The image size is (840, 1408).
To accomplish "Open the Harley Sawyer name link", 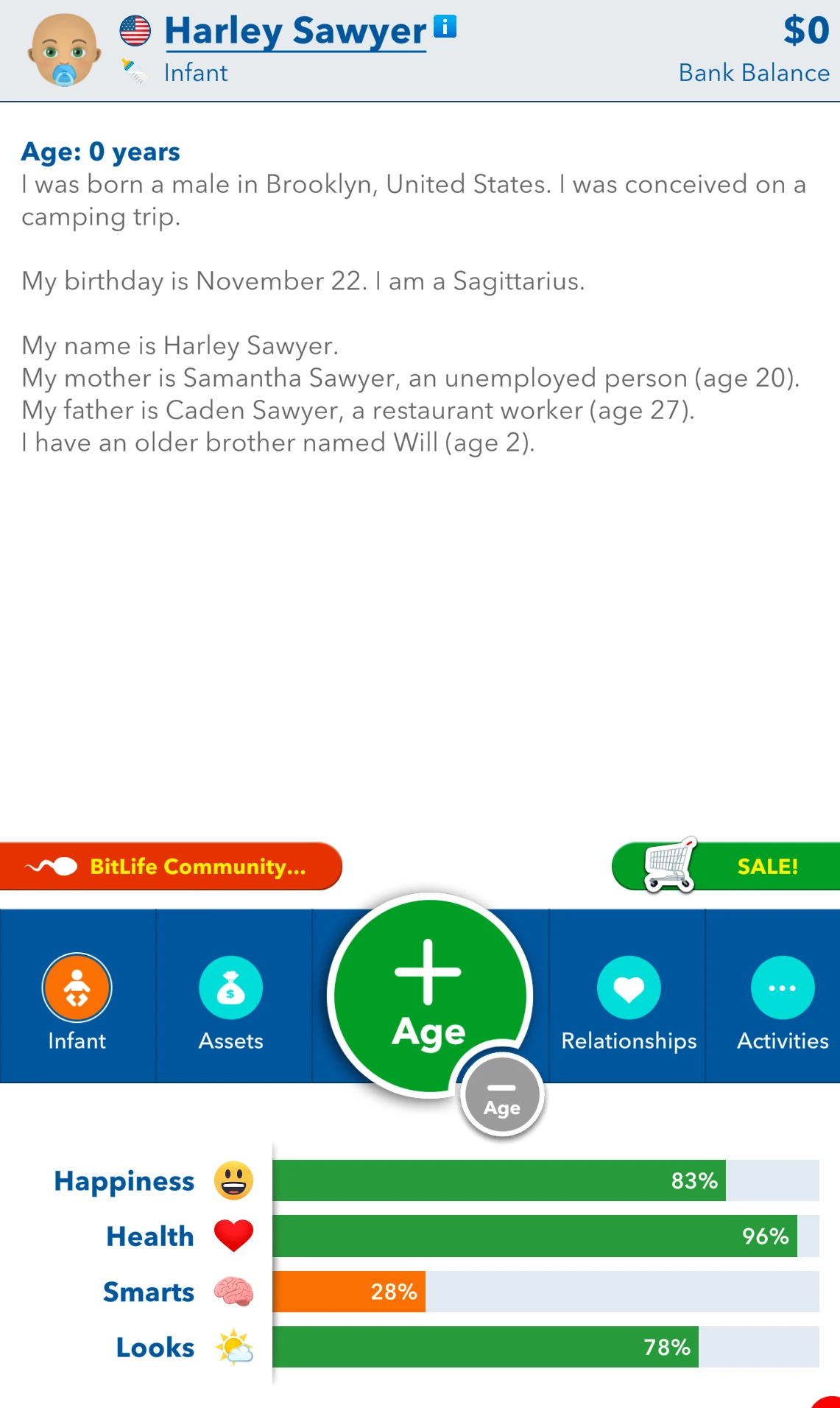I will 293,31.
